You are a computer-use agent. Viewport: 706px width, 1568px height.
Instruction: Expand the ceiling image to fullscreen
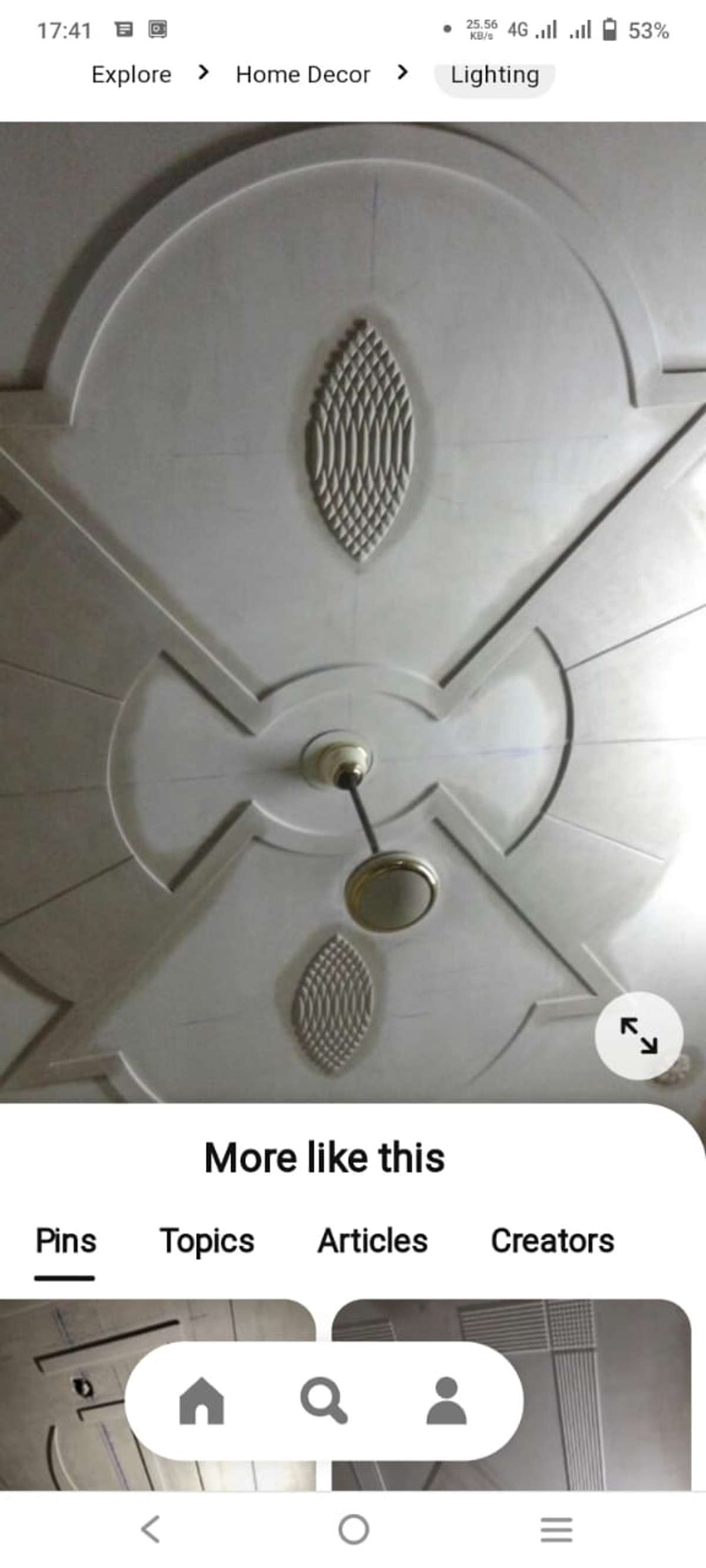point(638,1035)
